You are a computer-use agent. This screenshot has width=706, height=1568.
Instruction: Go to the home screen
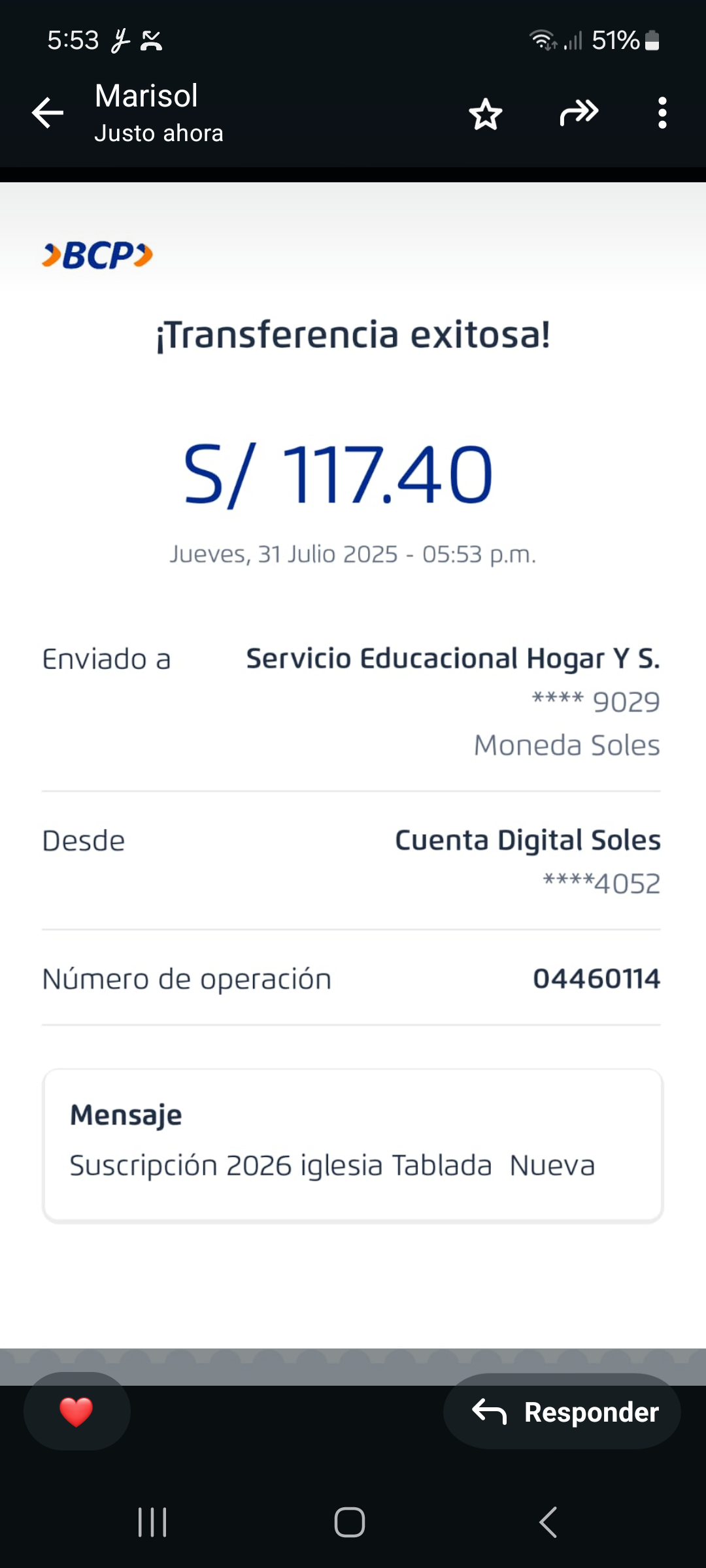350,1522
